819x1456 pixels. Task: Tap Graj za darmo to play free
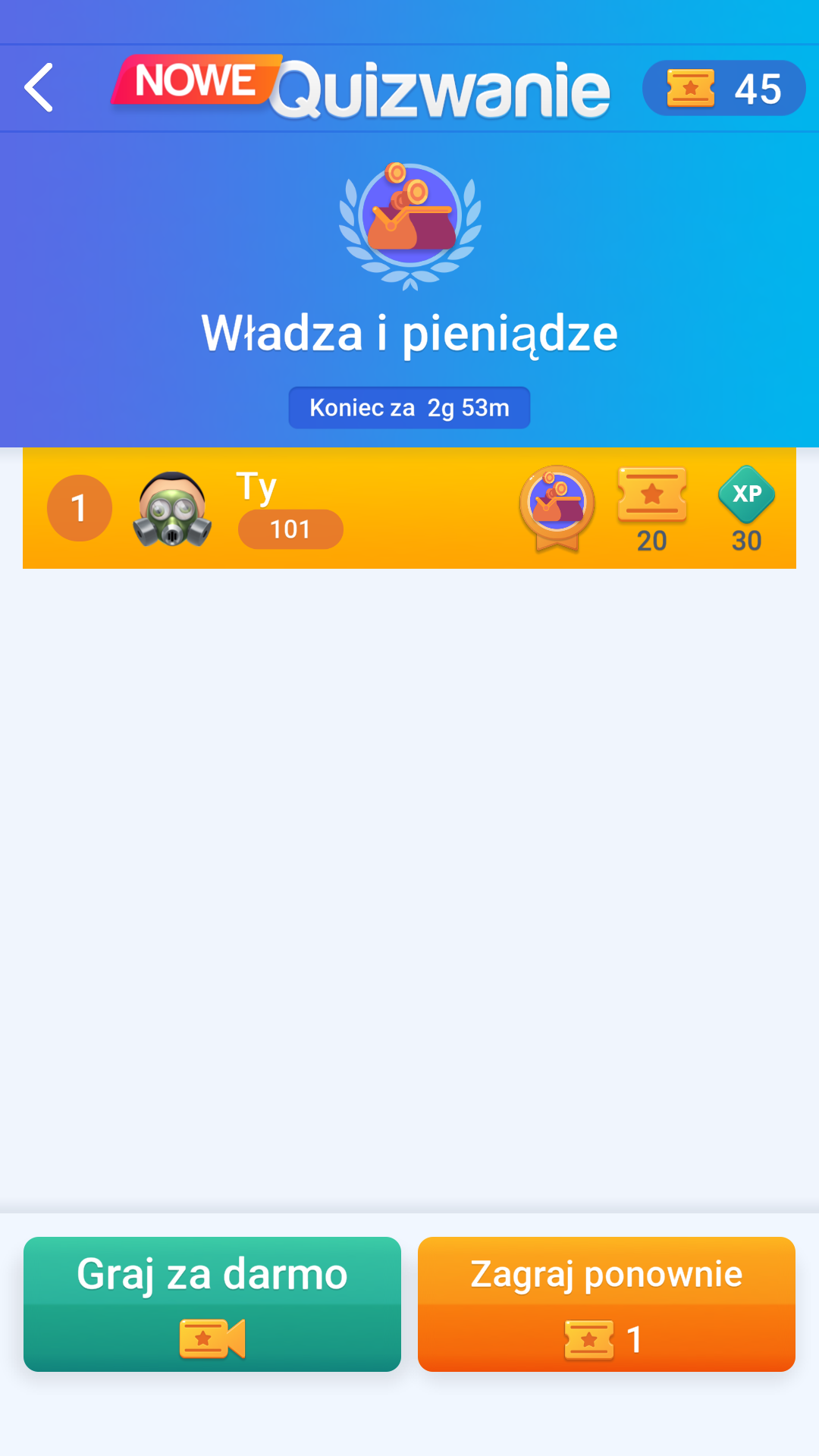click(x=212, y=1303)
